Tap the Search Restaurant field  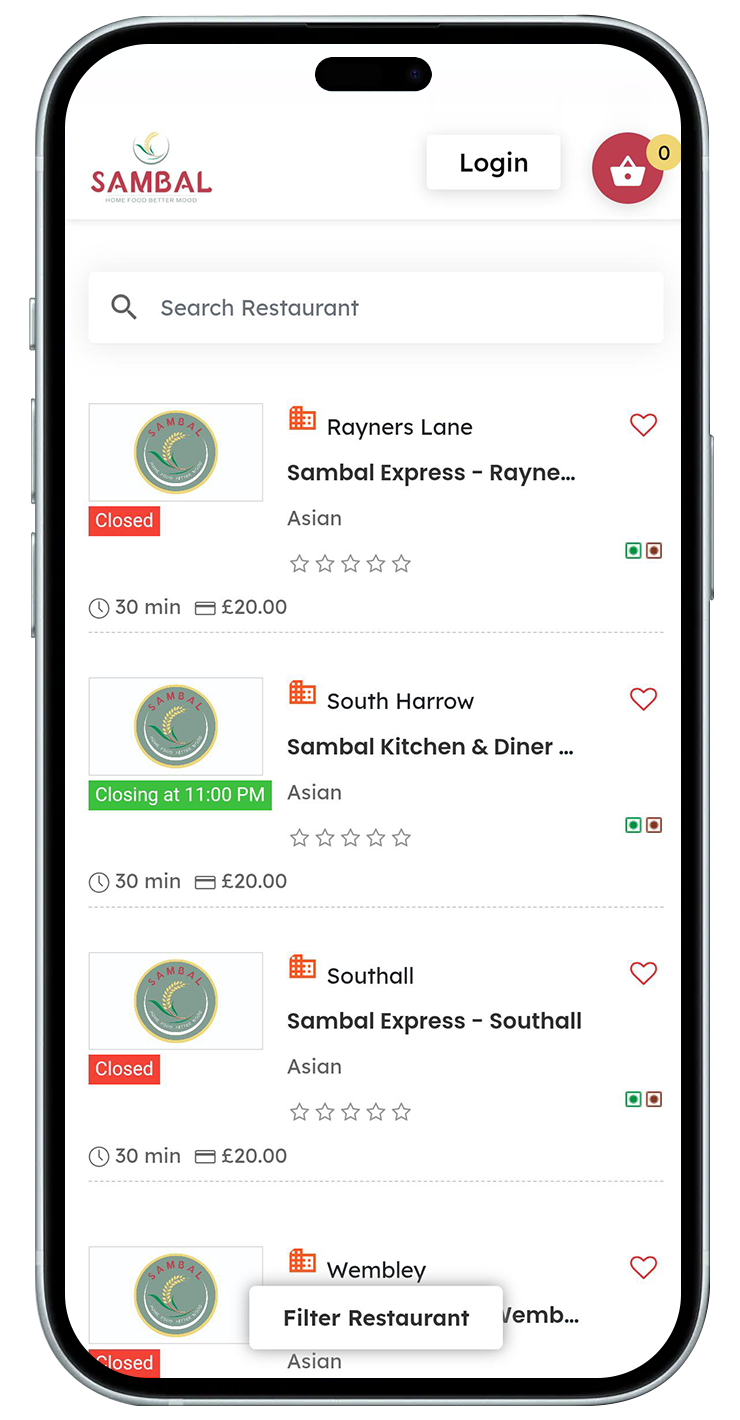pos(375,308)
